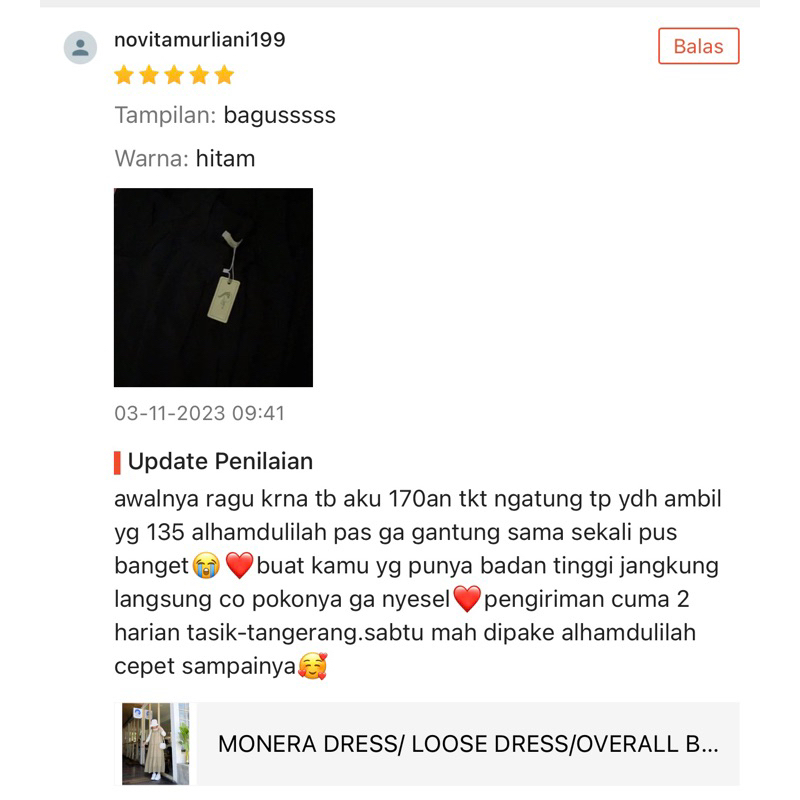View the black dress review photo

pos(213,287)
